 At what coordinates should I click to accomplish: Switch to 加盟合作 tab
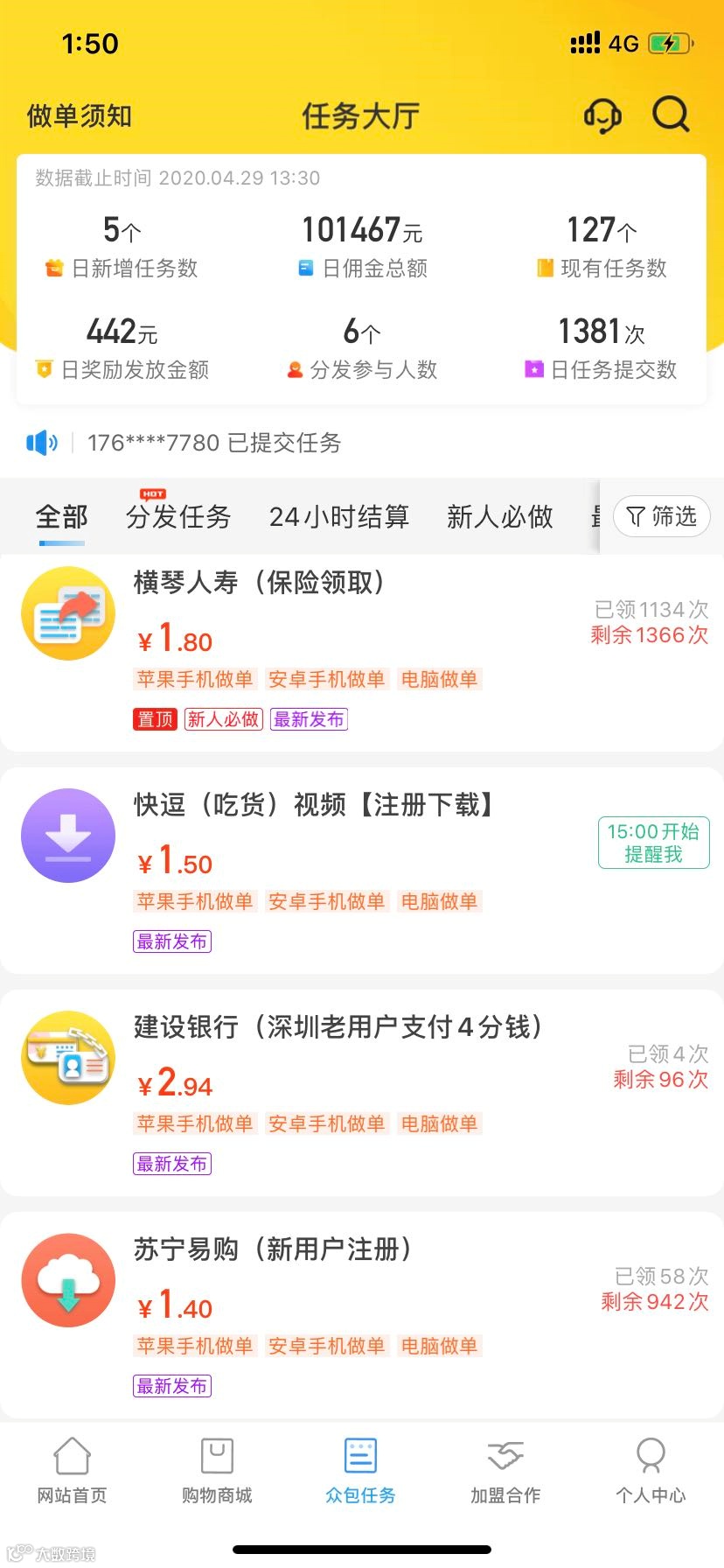505,1470
